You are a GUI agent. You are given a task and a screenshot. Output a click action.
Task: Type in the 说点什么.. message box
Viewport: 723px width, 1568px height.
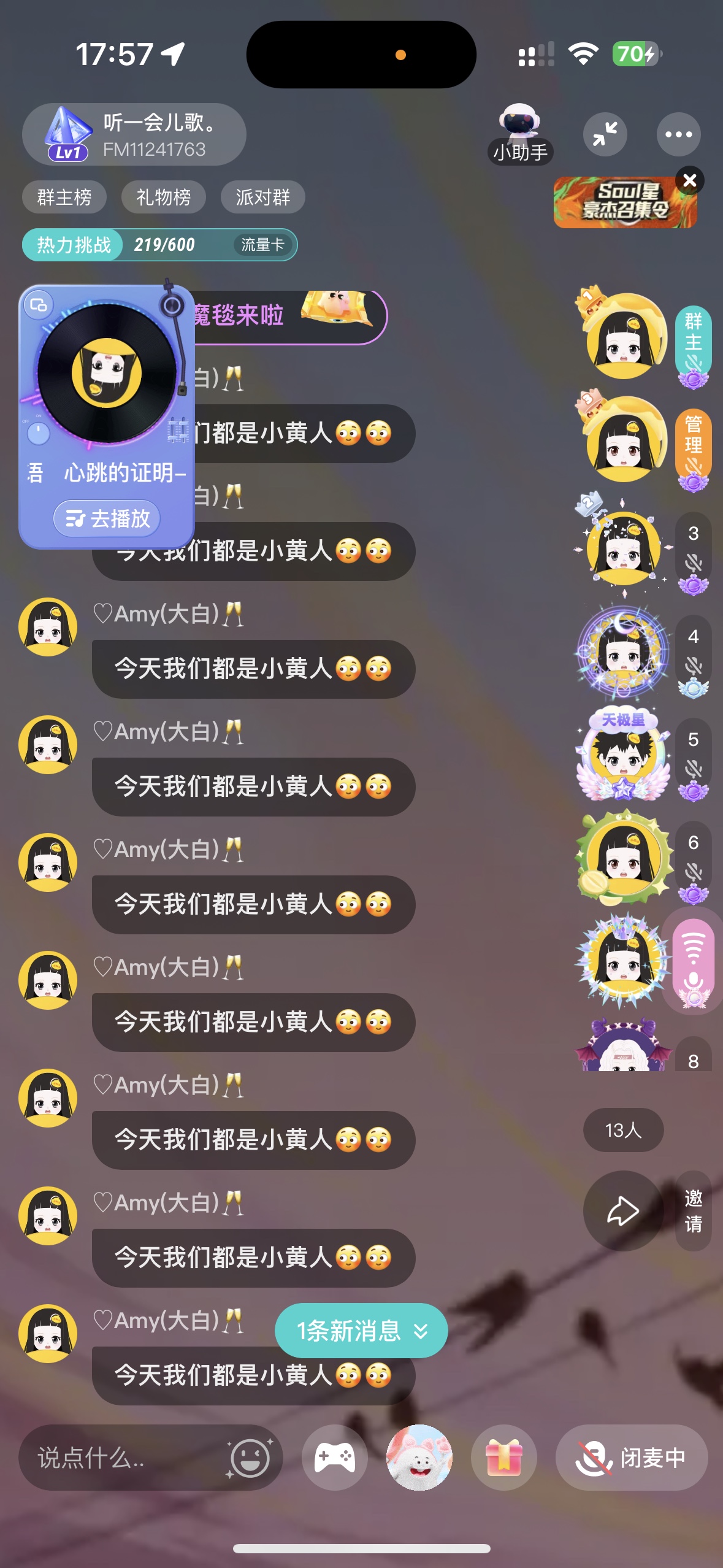(x=123, y=1458)
